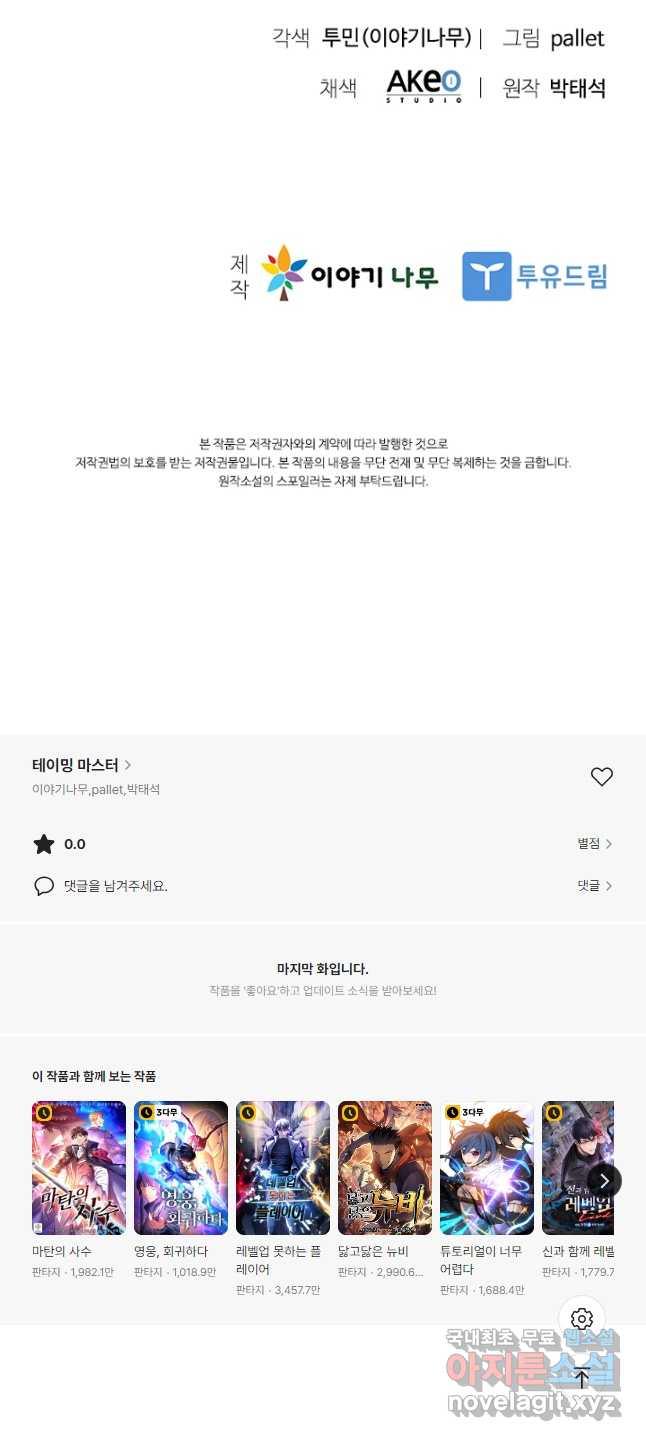
Task: Like the series with the heart icon
Action: pos(601,777)
